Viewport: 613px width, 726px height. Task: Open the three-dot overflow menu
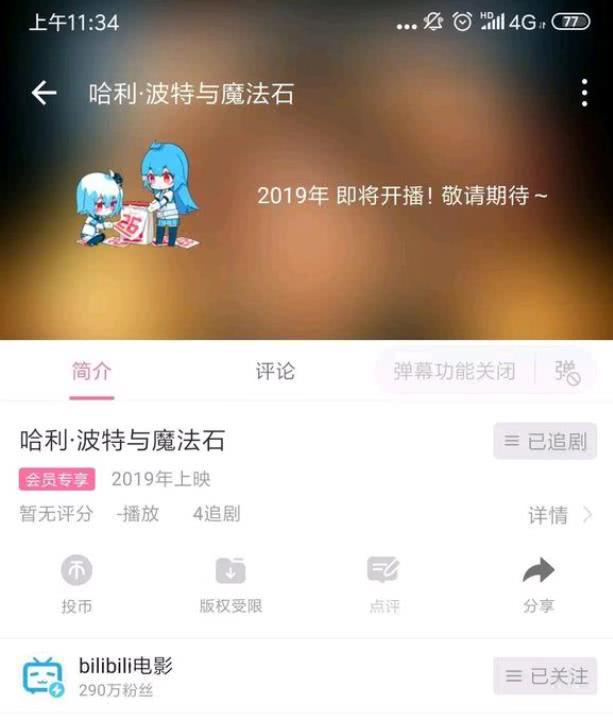[584, 93]
